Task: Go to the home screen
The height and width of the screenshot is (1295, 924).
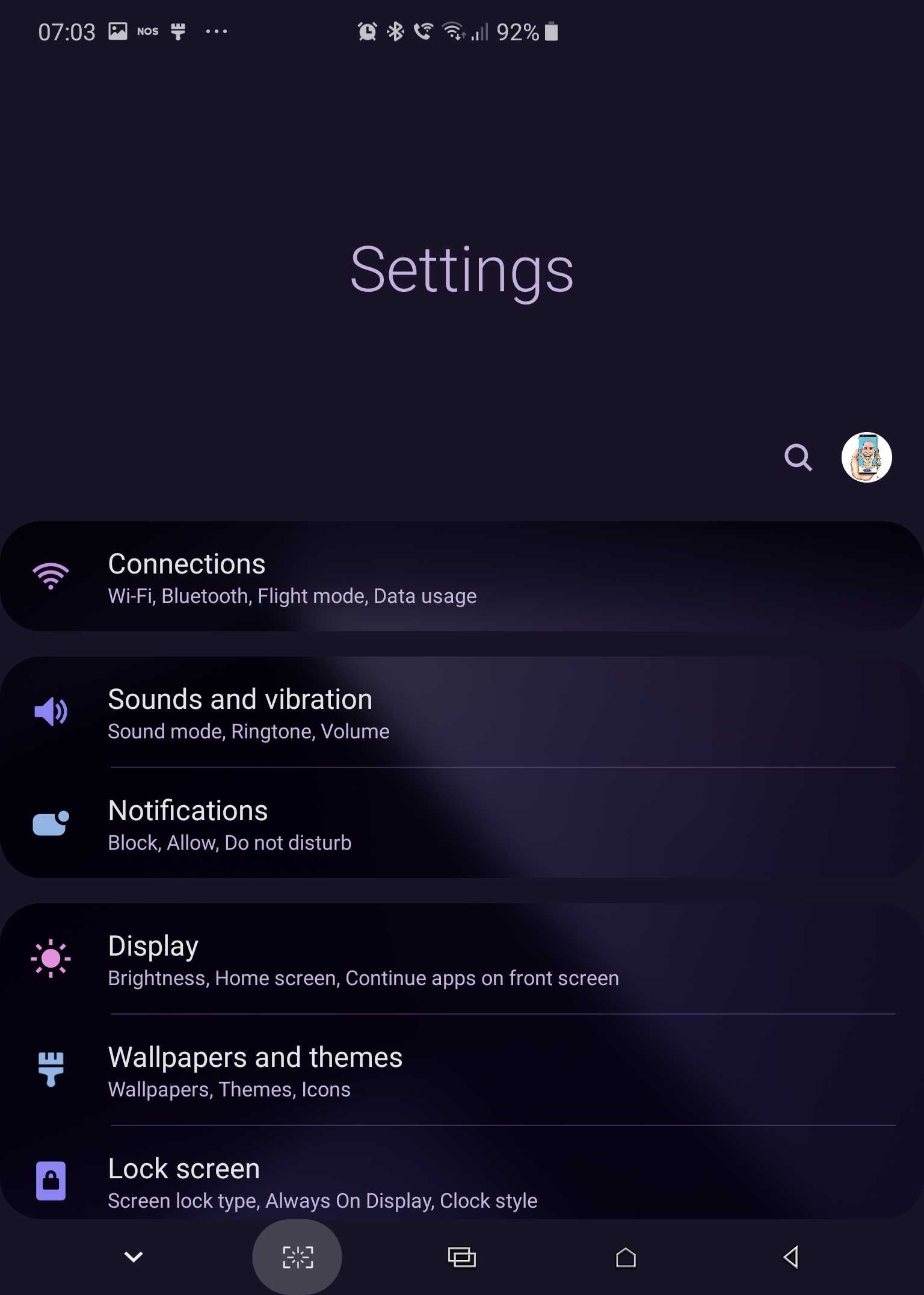Action: point(626,1257)
